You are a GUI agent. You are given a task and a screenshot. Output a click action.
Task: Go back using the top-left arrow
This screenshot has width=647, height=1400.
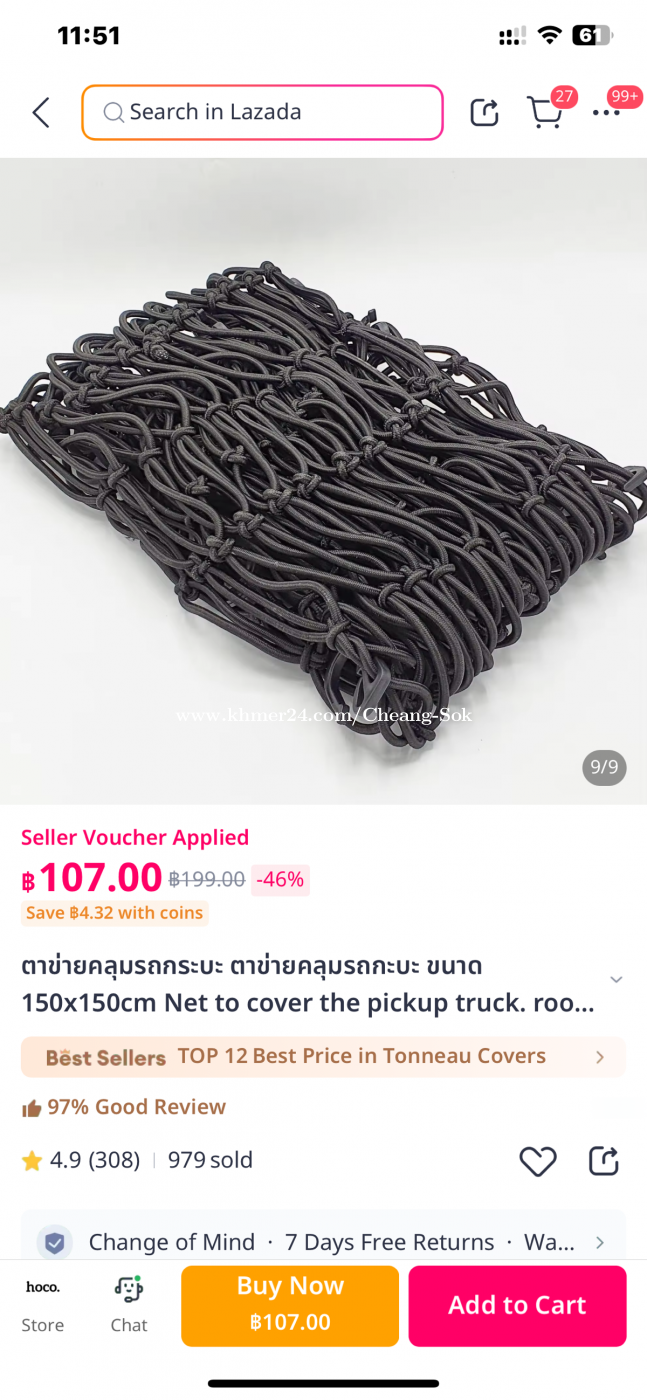pyautogui.click(x=41, y=113)
